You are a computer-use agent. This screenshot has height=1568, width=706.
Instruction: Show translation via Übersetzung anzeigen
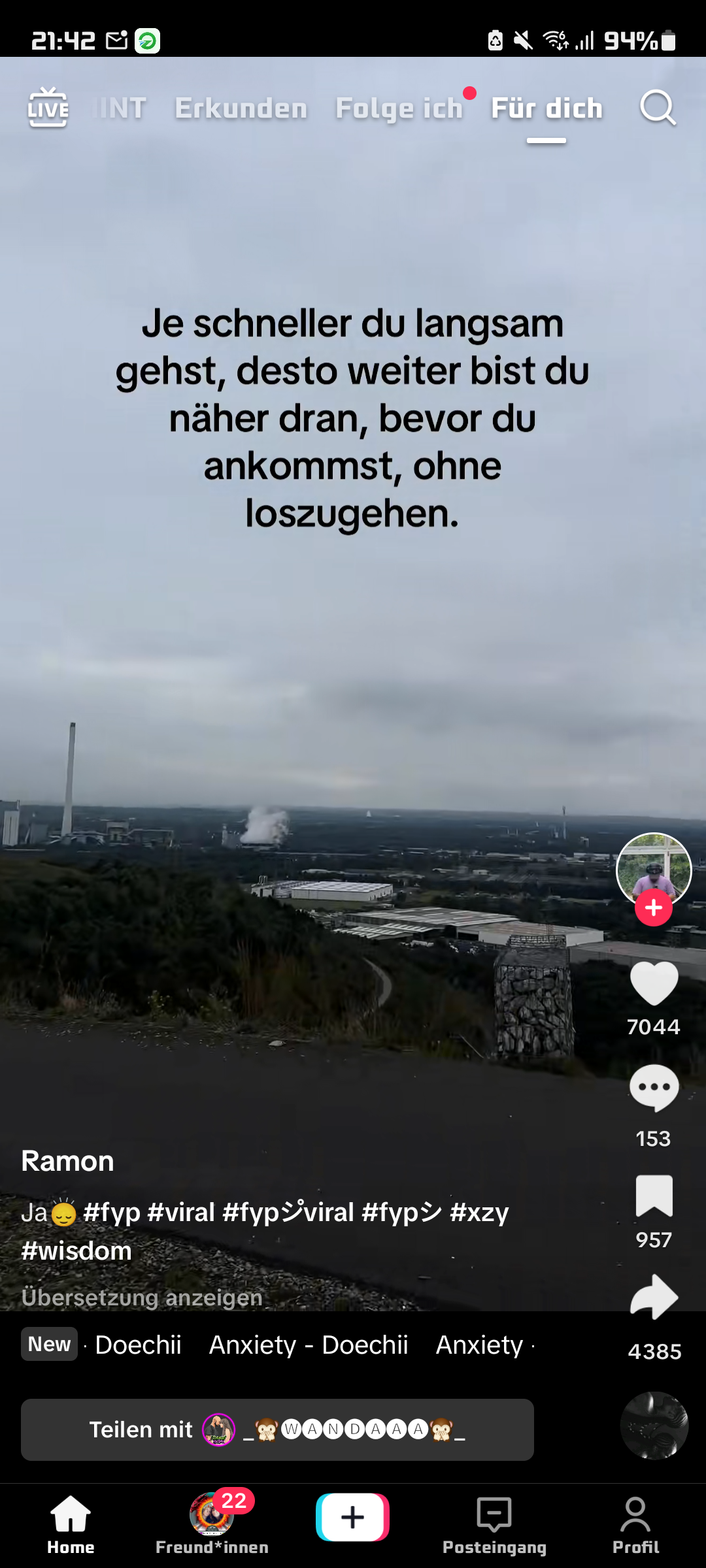coord(142,1297)
